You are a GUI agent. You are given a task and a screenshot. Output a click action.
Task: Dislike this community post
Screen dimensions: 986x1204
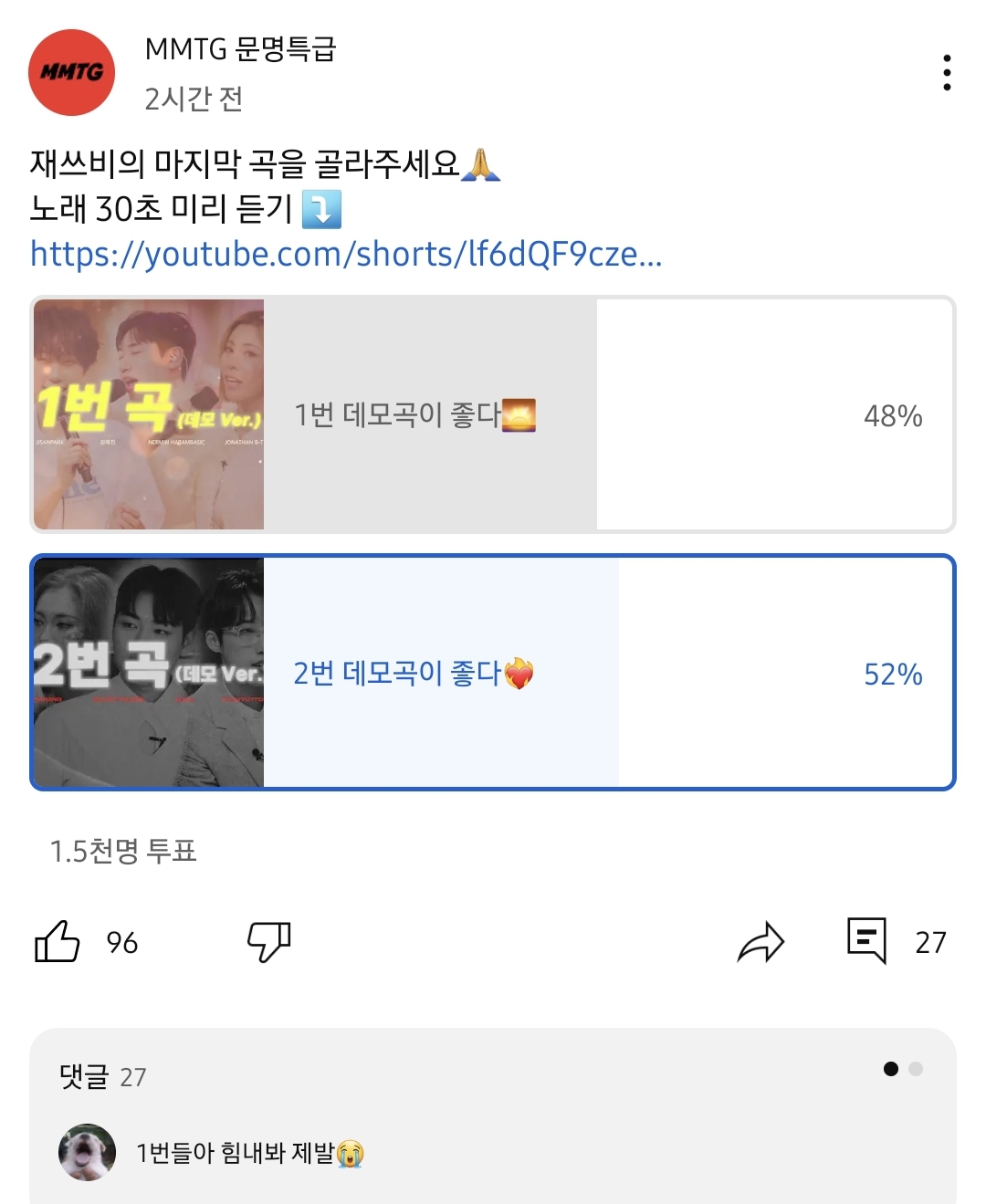pyautogui.click(x=269, y=941)
